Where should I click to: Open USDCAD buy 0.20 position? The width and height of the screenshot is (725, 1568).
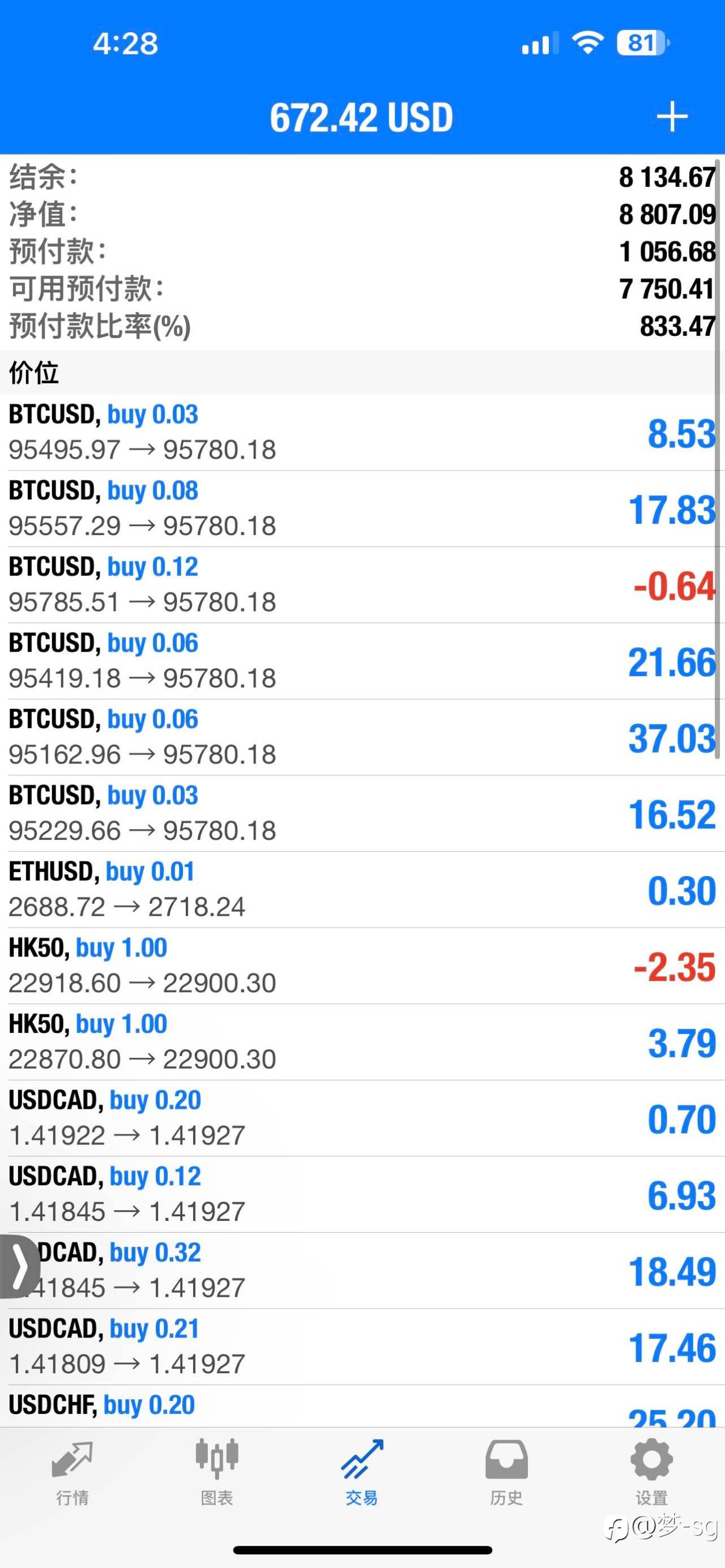(361, 1118)
